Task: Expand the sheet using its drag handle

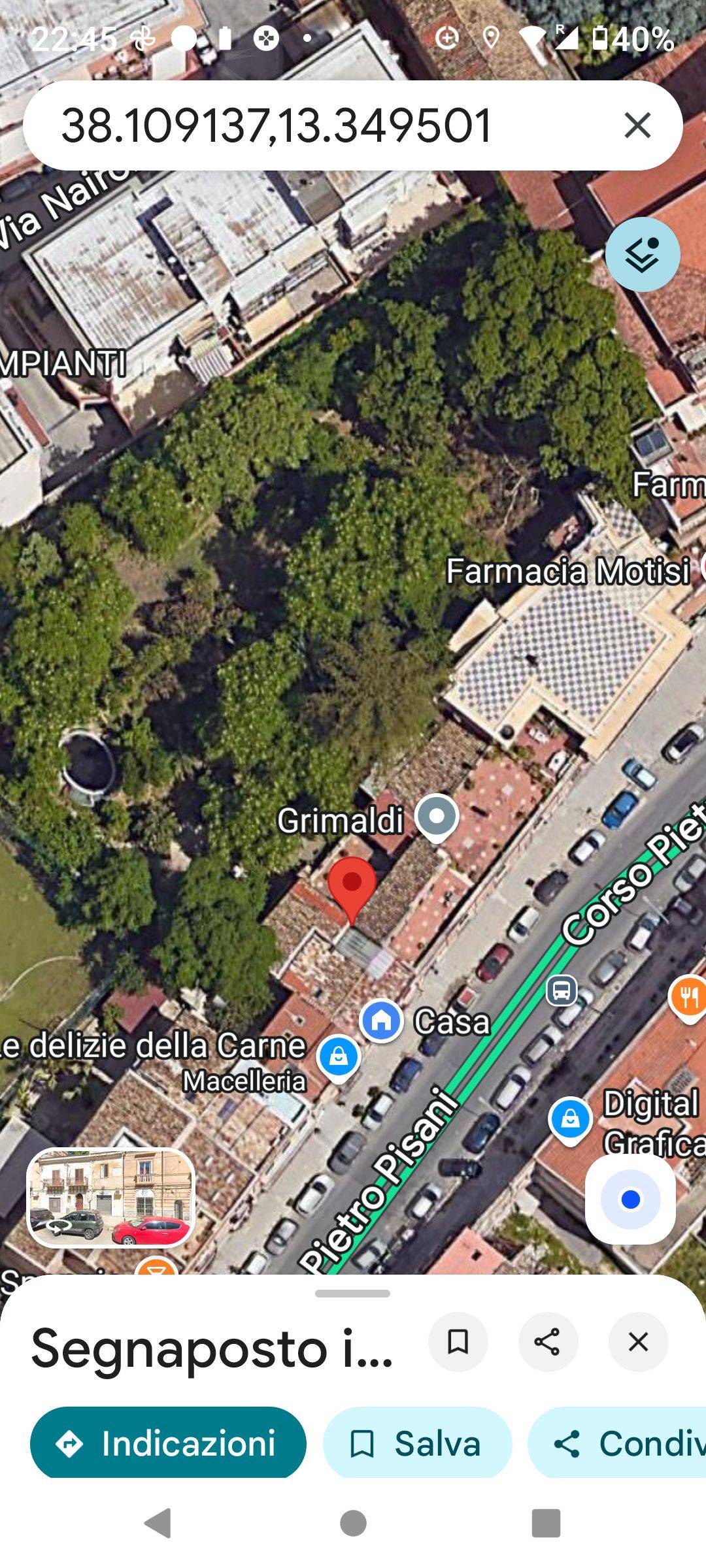Action: 352,1294
